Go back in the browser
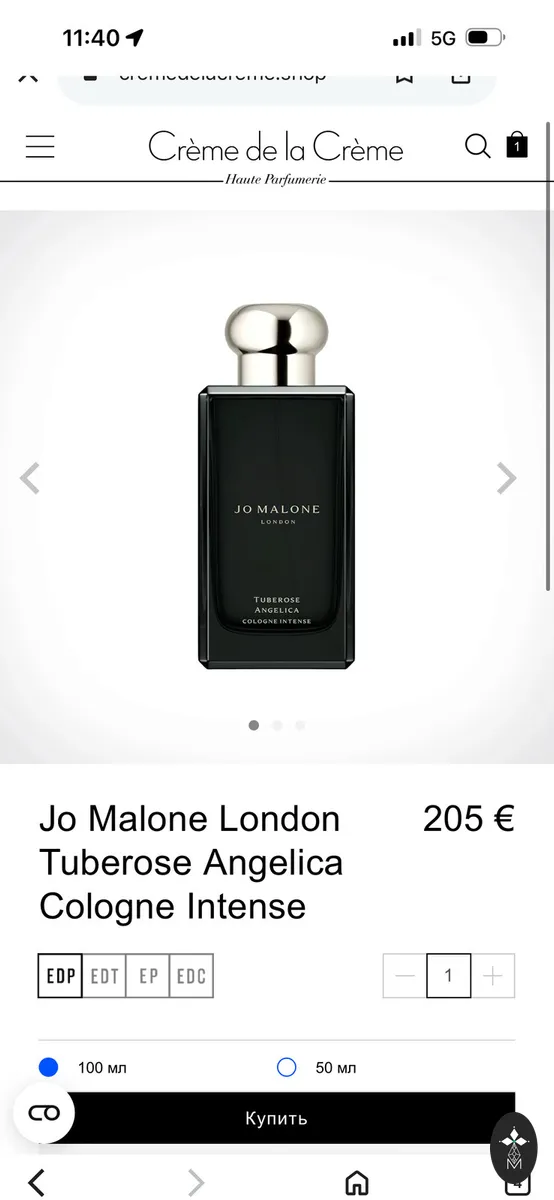The width and height of the screenshot is (554, 1200). [36, 1182]
